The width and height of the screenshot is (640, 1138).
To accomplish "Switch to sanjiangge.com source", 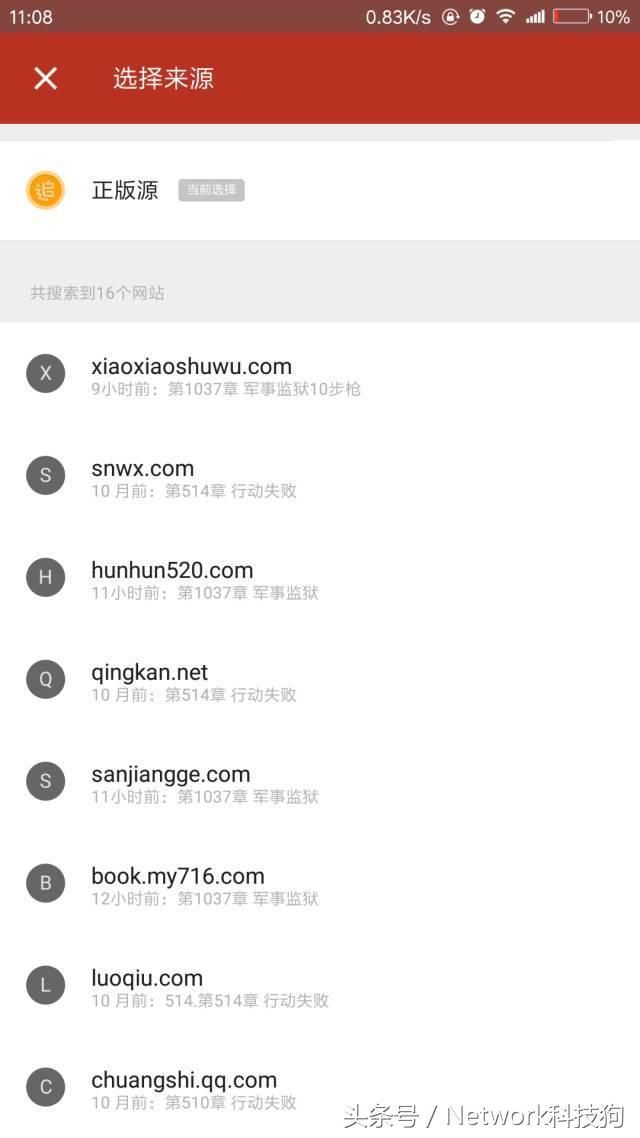I will [x=320, y=782].
